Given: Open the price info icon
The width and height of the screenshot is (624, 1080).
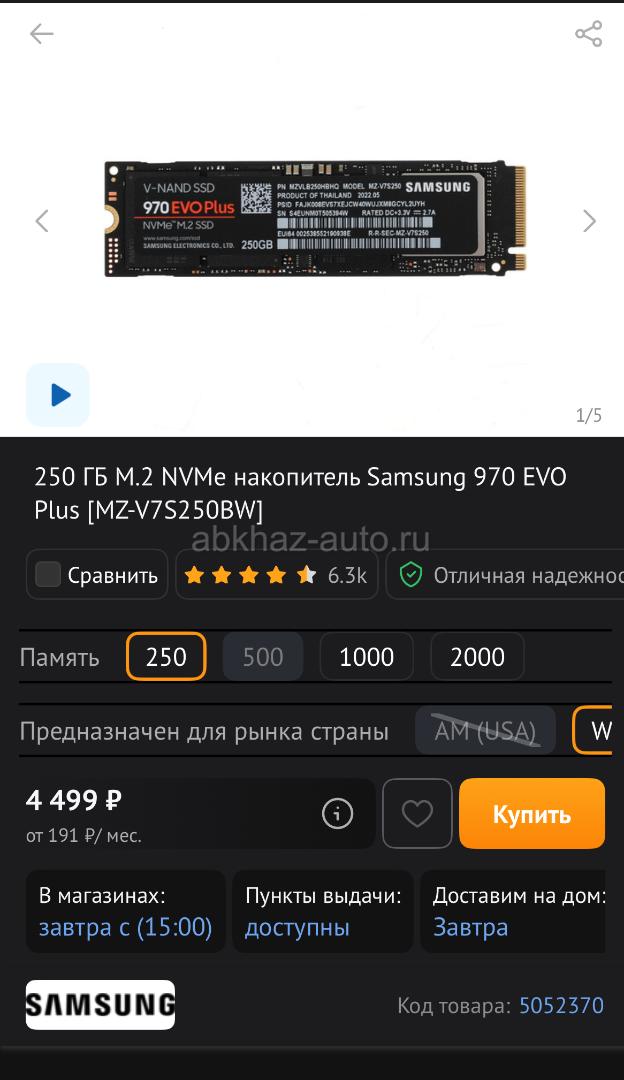Looking at the screenshot, I should click(x=337, y=813).
